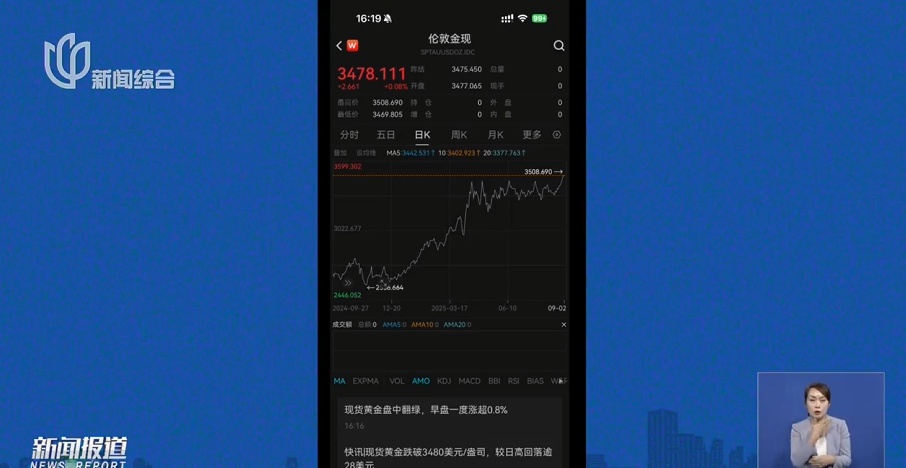Select the MA indicator
906x468 pixels.
coord(340,381)
